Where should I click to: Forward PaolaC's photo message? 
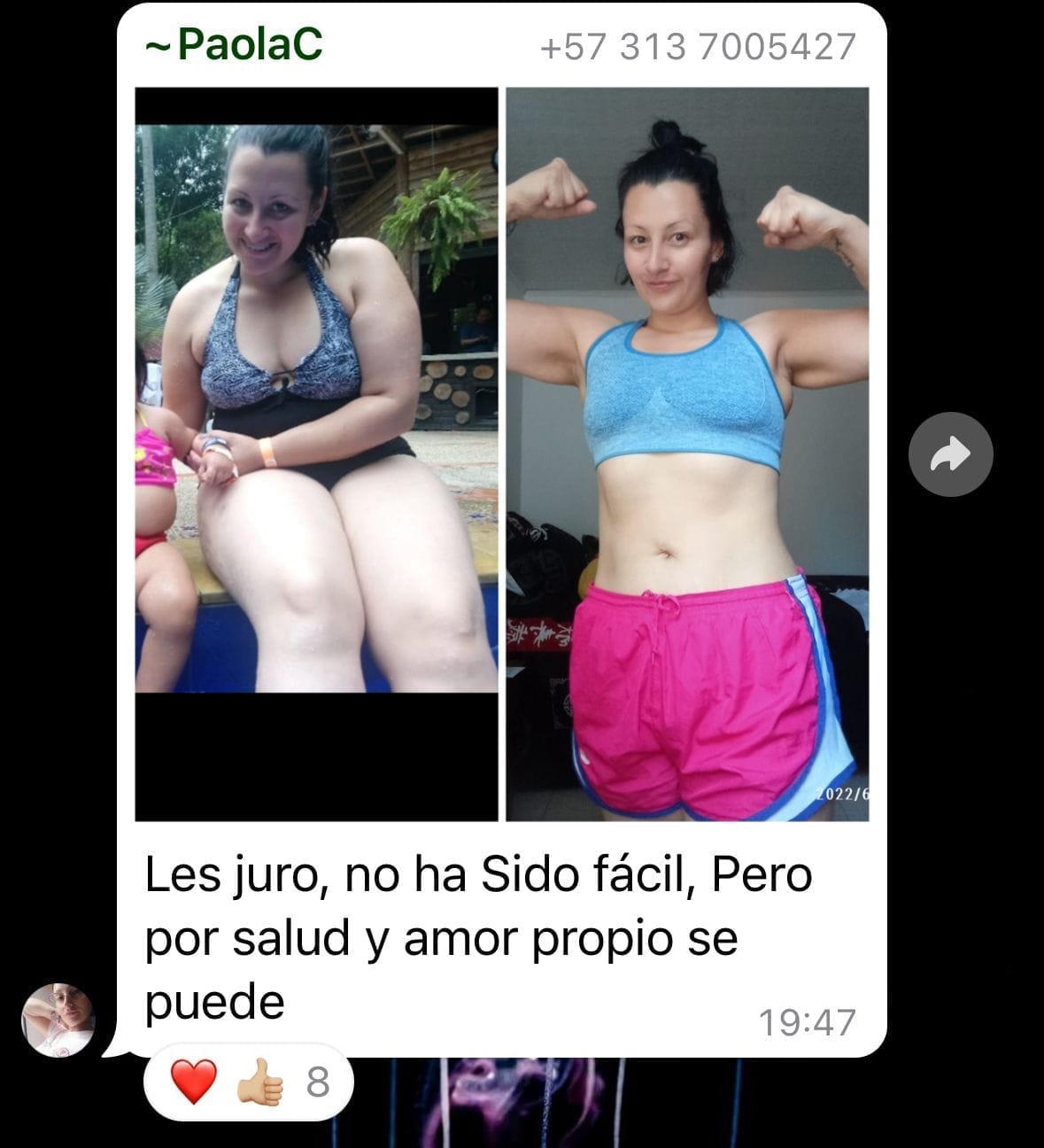(950, 454)
